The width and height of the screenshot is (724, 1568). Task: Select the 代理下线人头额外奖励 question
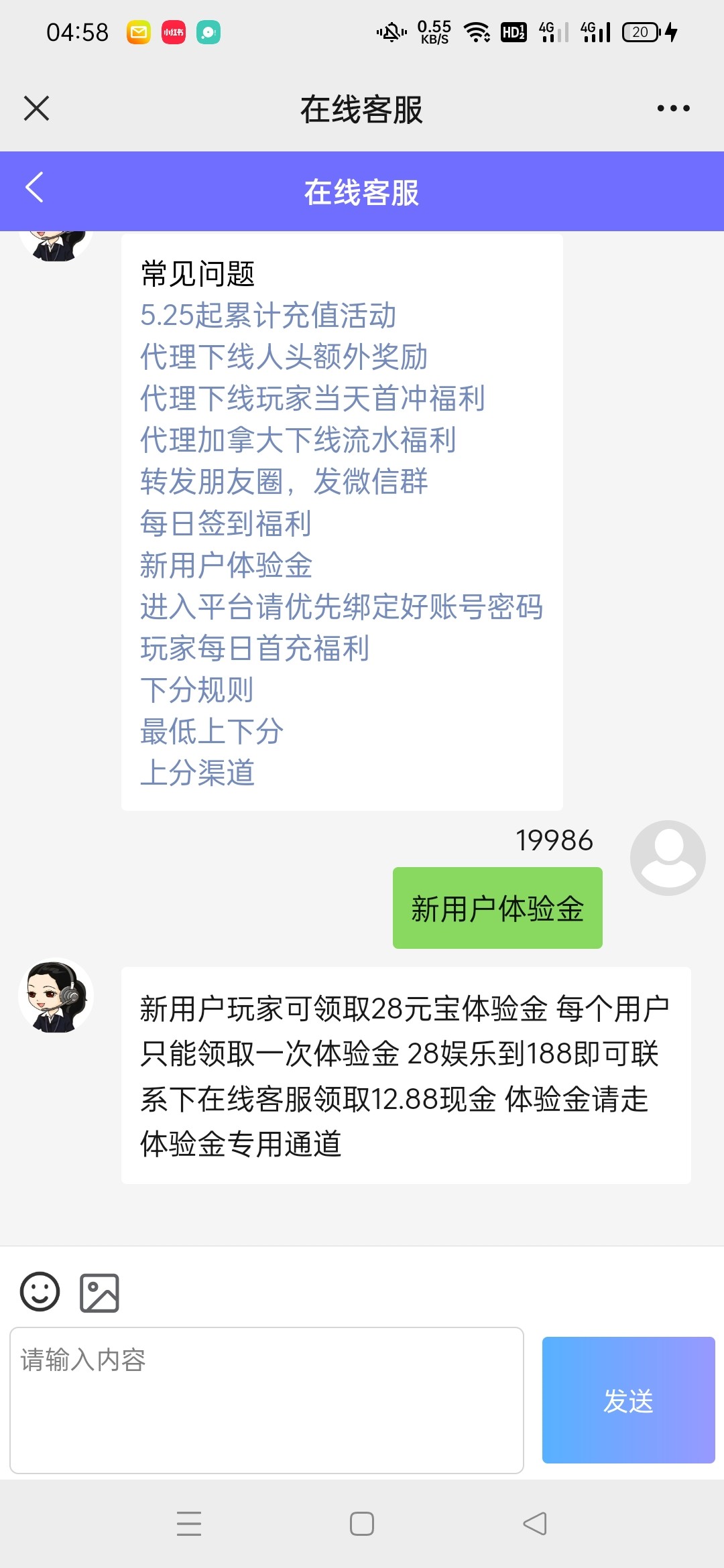pyautogui.click(x=284, y=356)
